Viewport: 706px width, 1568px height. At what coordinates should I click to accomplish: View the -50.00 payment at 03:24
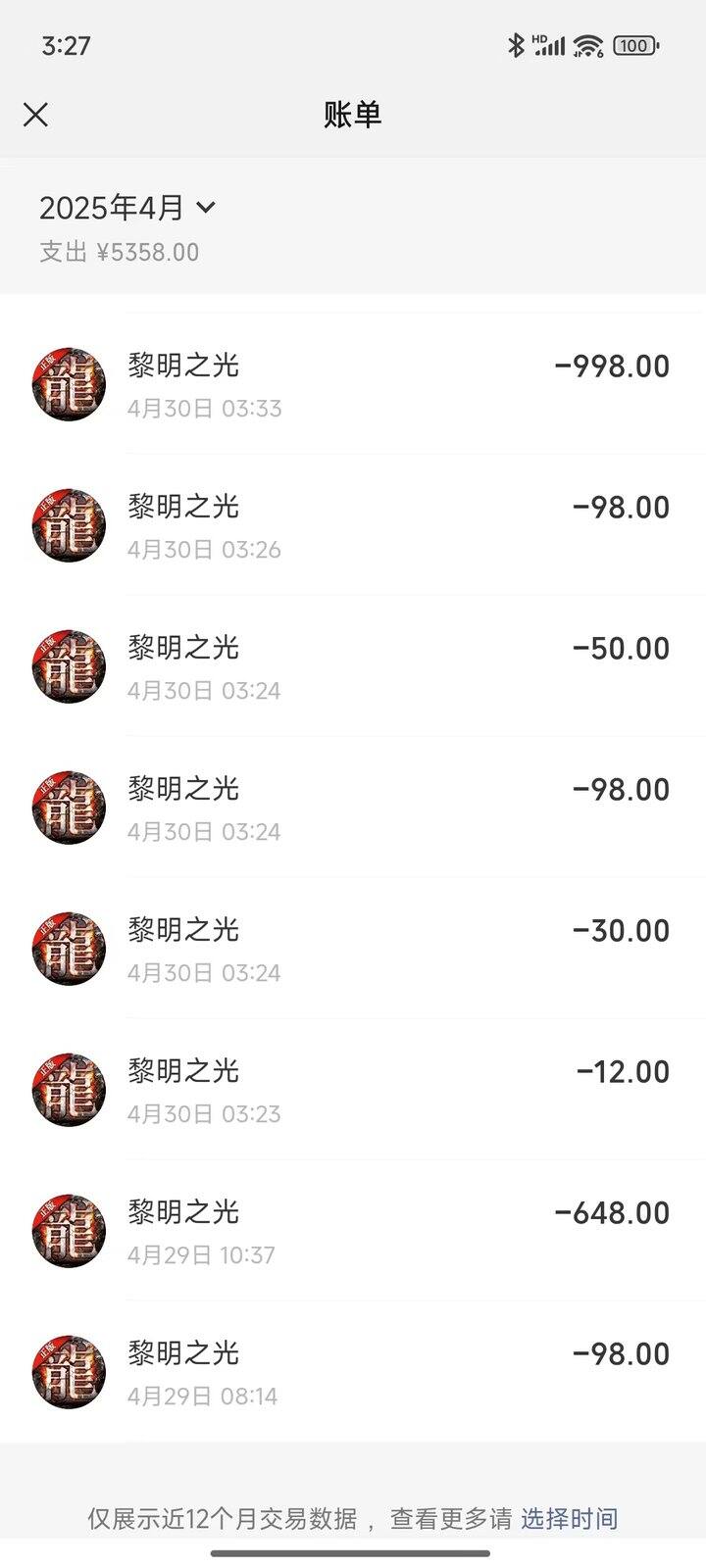click(x=353, y=666)
